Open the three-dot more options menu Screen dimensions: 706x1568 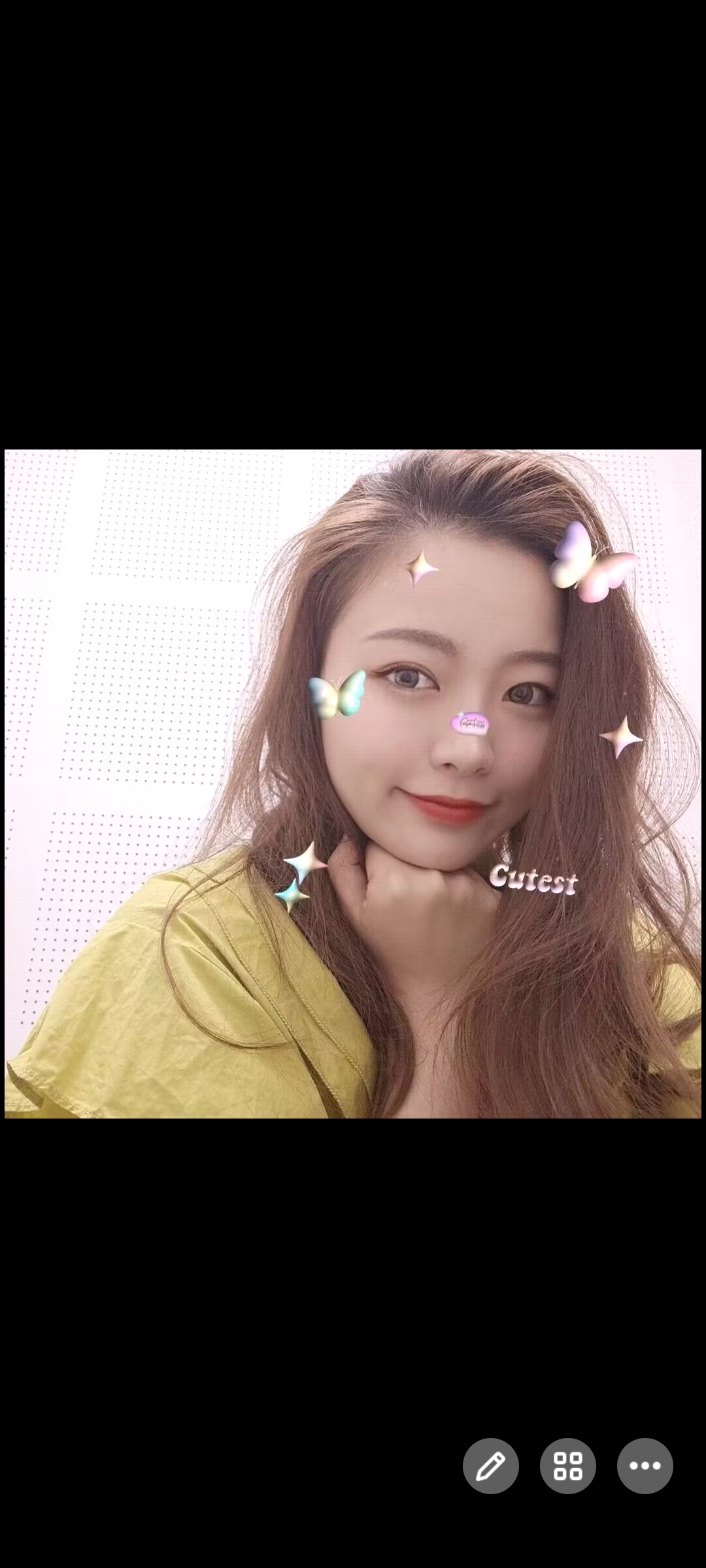(x=645, y=1465)
